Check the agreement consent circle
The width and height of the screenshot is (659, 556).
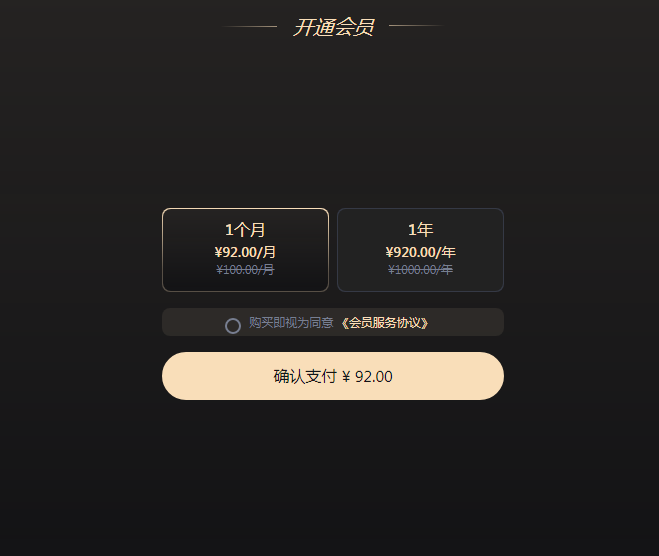(233, 325)
